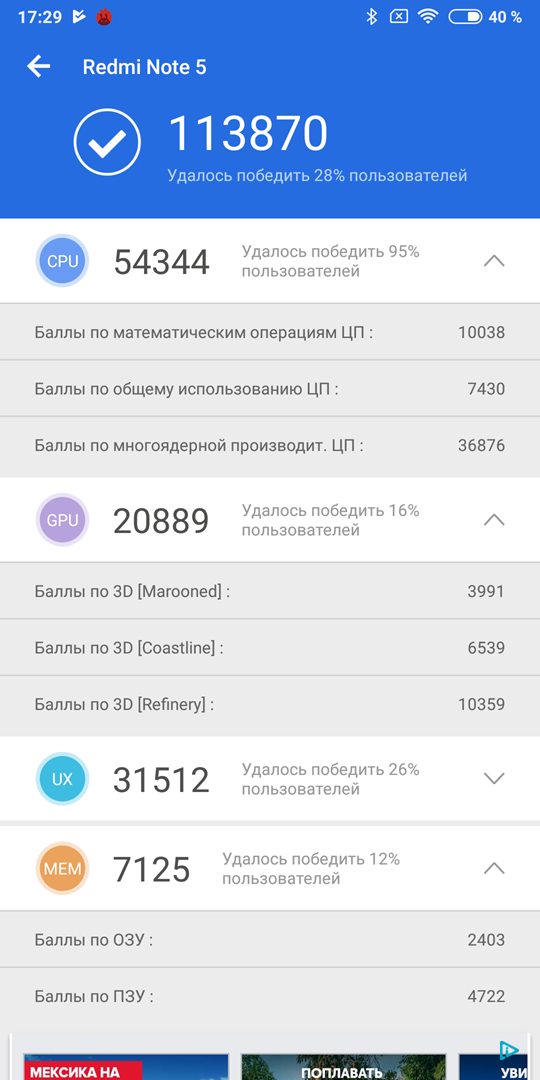The height and width of the screenshot is (1080, 540).
Task: Collapse the GPU score details
Action: (x=494, y=520)
